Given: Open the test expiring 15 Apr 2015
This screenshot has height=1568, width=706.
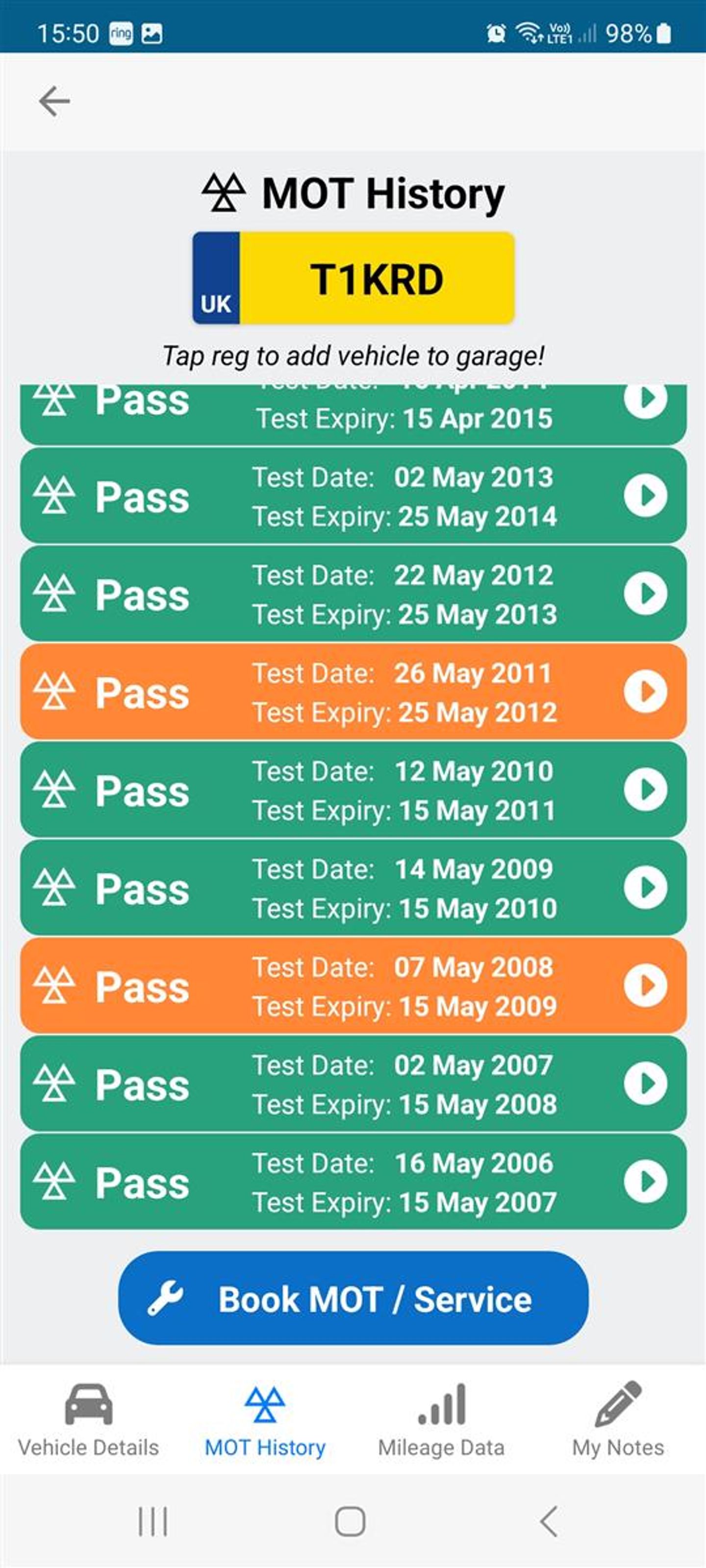Looking at the screenshot, I should 353,414.
